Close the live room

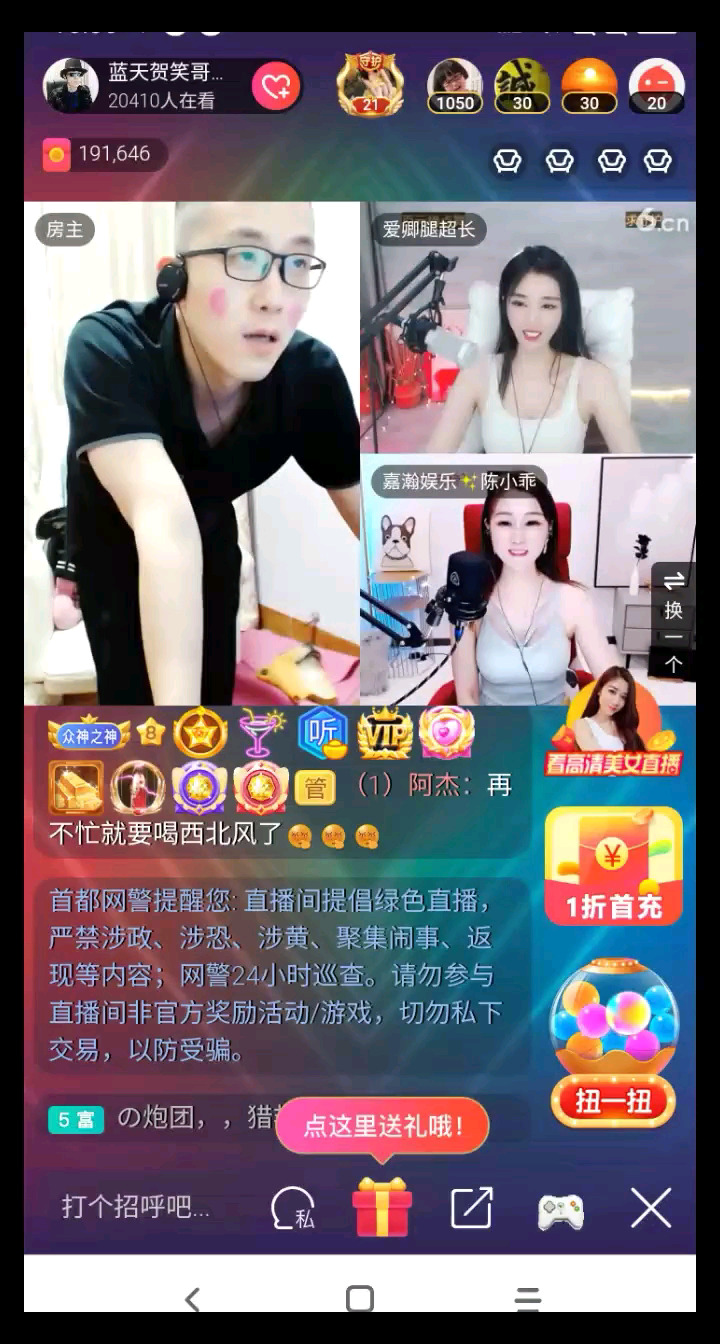[651, 1209]
